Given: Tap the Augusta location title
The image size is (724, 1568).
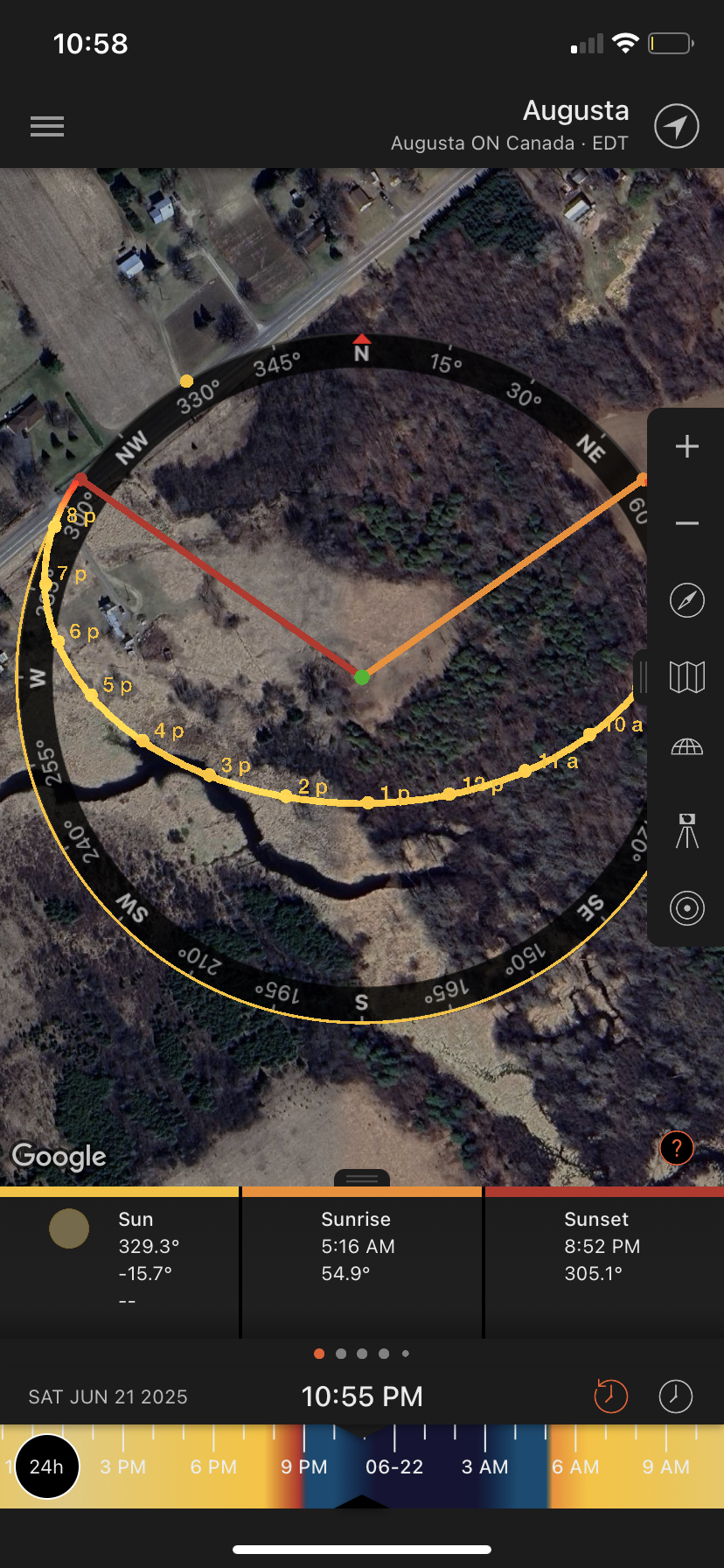Looking at the screenshot, I should pyautogui.click(x=575, y=111).
